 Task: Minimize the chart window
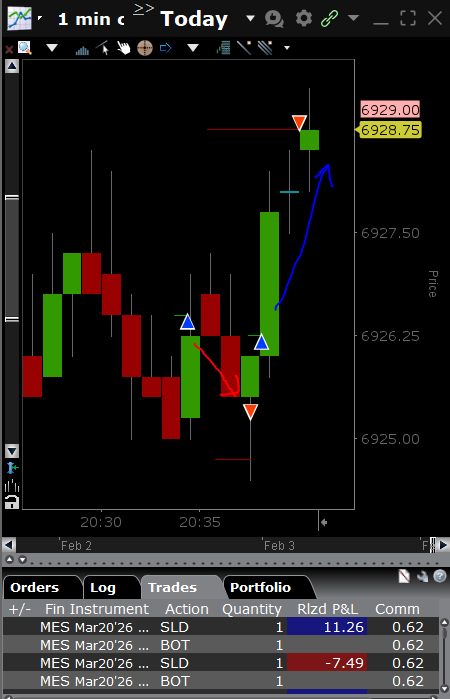click(x=381, y=21)
